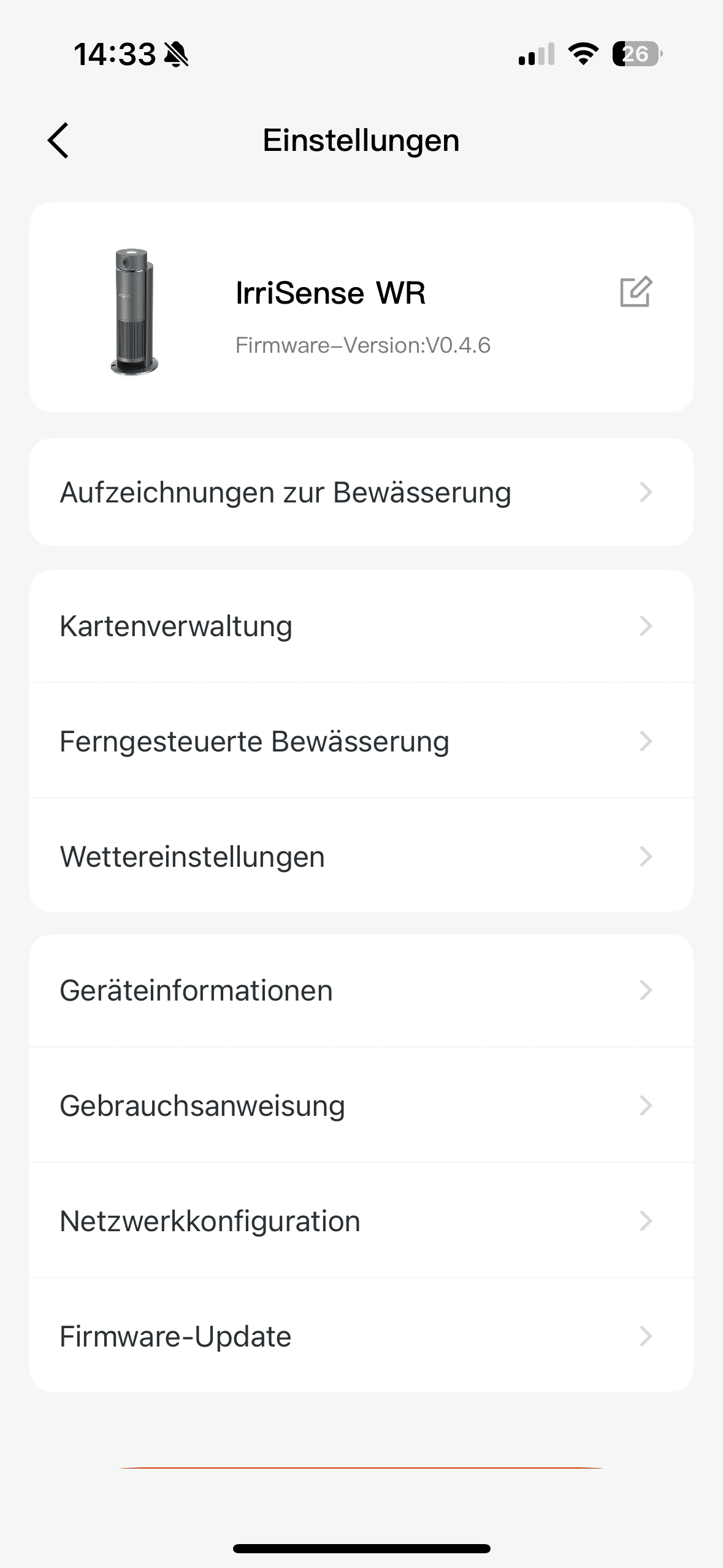Open the Gebrauchsanweisung row
This screenshot has height=1568, width=723.
click(361, 1105)
